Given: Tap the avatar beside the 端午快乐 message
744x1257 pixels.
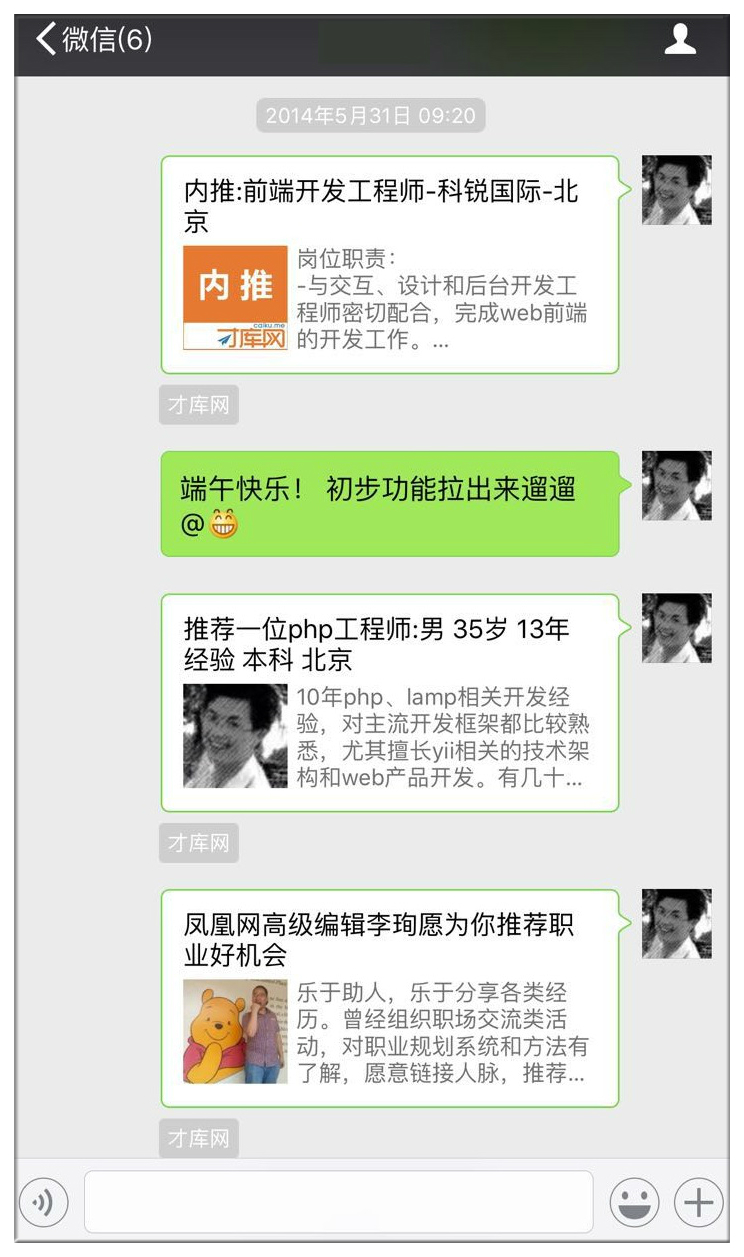Looking at the screenshot, I should point(677,485).
